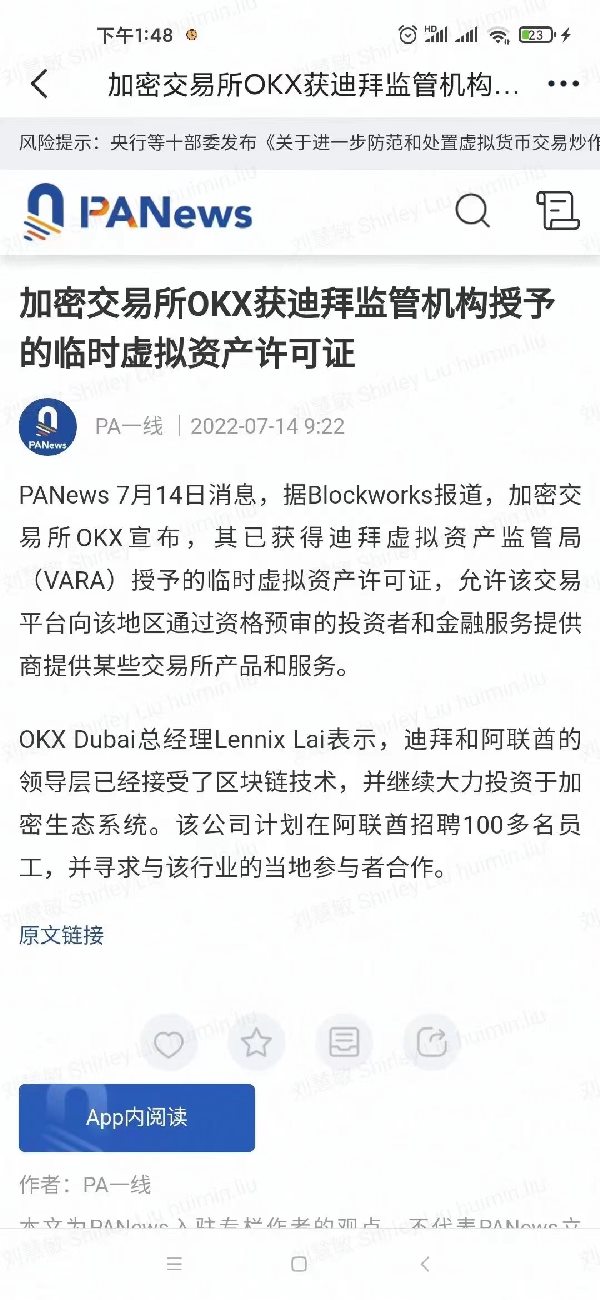Go back using the top-left arrow
This screenshot has height=1300, width=600.
(39, 85)
